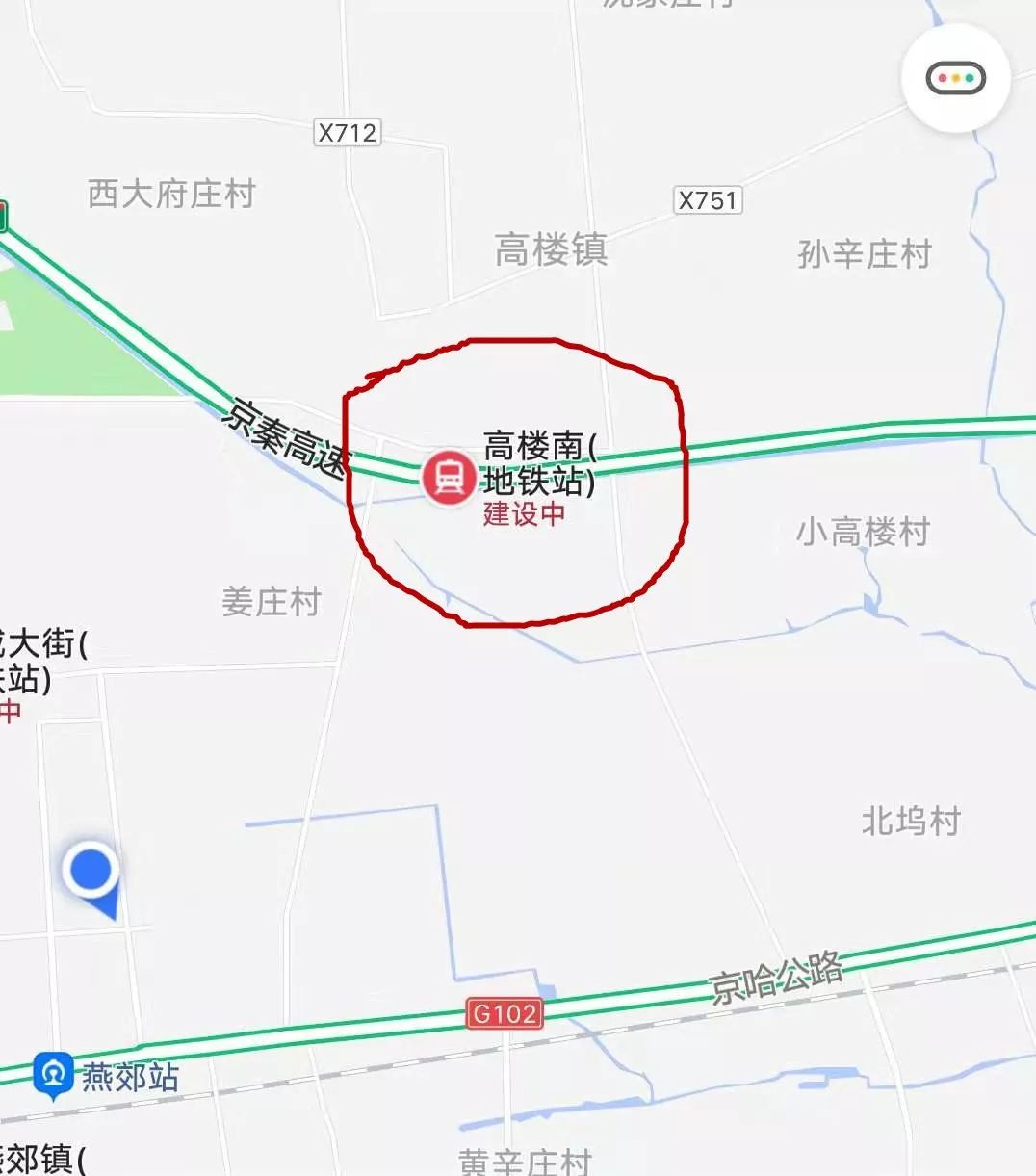Open the 燕郊站 railway station marker
Screen dimensions: 1036x1176
click(53, 1075)
